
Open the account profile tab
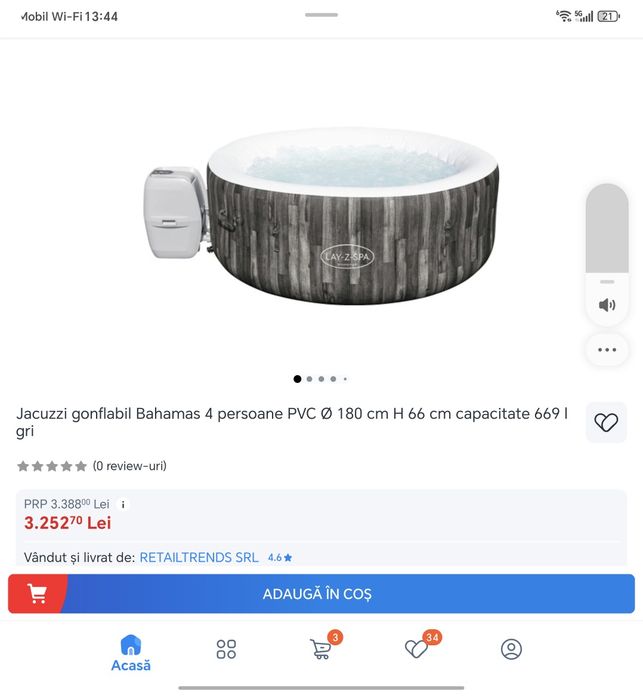click(x=511, y=649)
